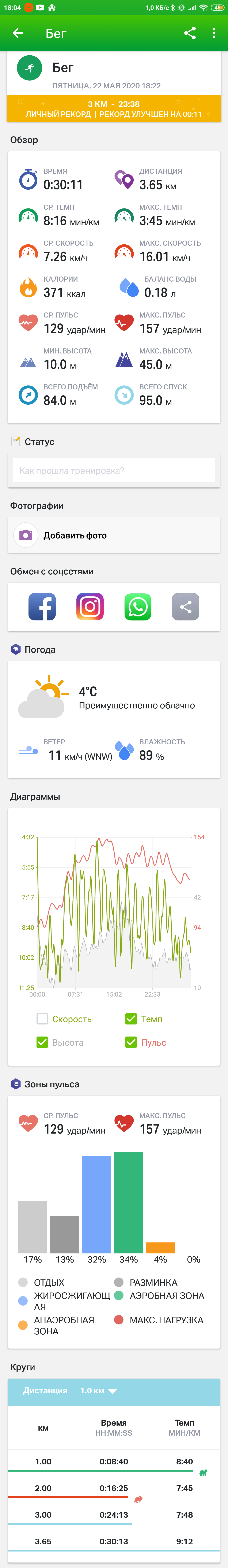
Task: Tap the personal record banner '3 КМ - 23:38'
Action: [x=114, y=109]
